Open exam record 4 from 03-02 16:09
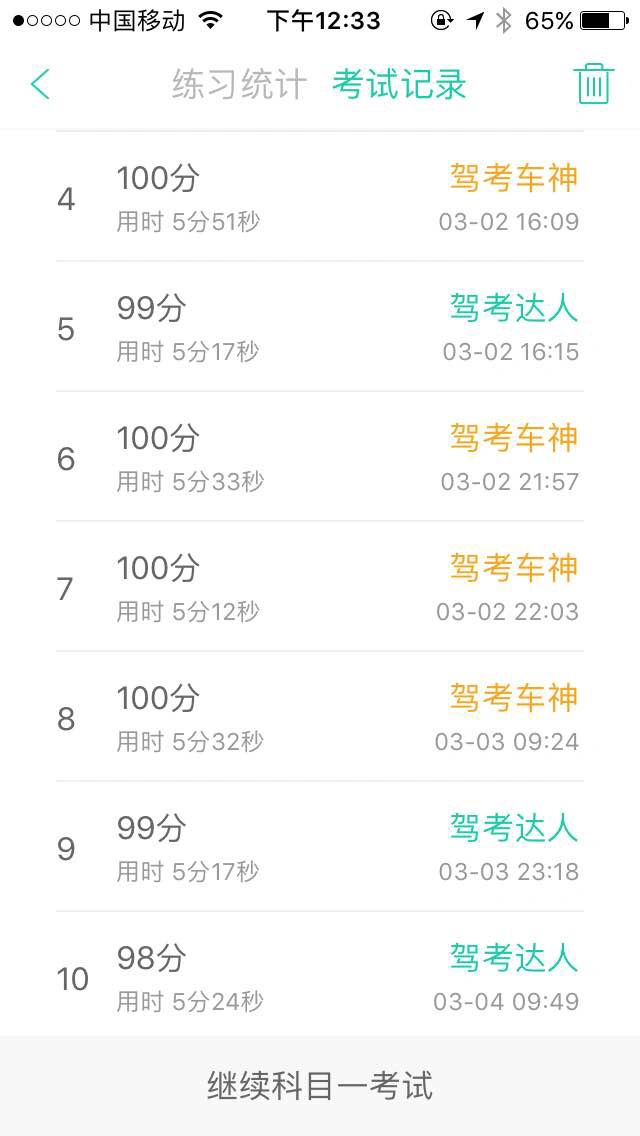Image resolution: width=640 pixels, height=1136 pixels. (x=320, y=196)
